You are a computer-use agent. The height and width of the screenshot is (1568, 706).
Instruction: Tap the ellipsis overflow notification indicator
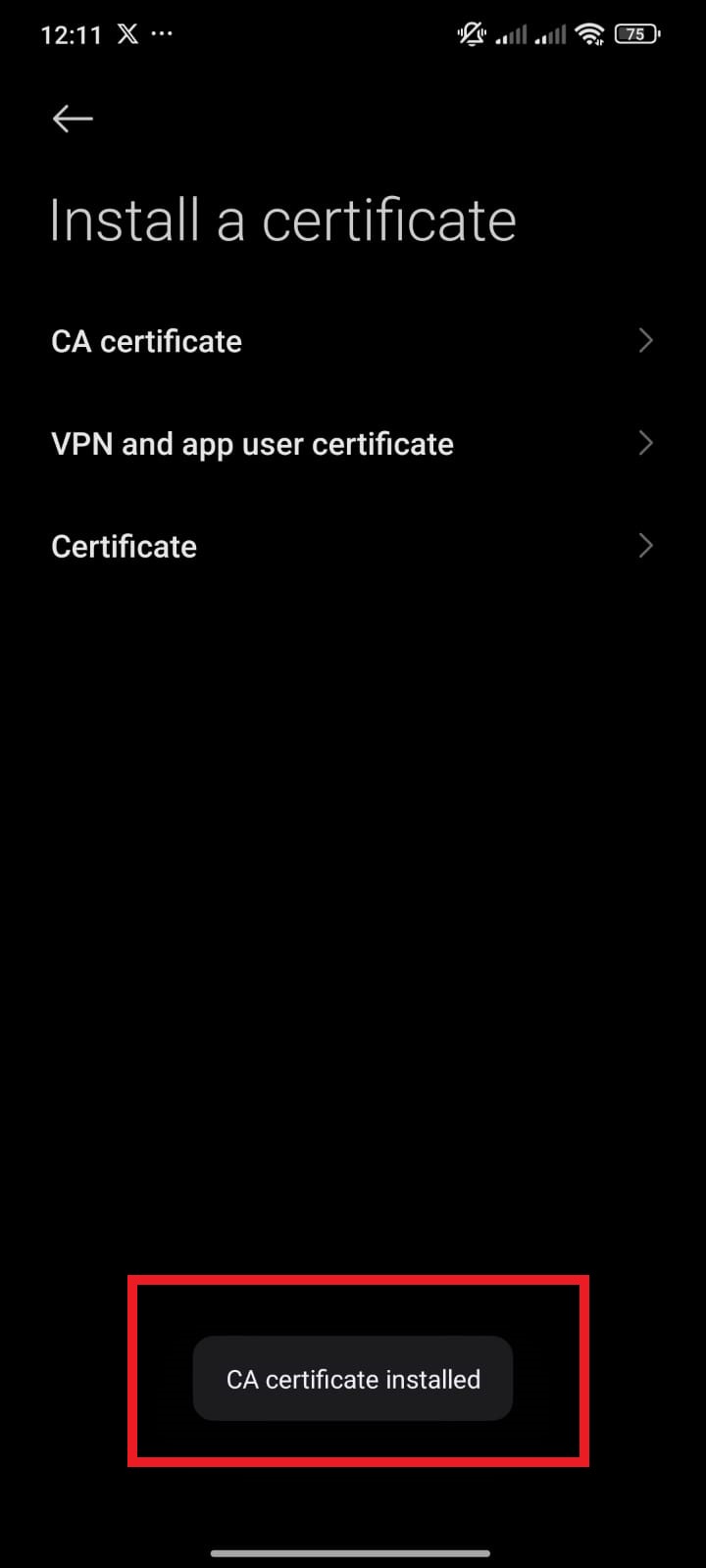coord(162,34)
